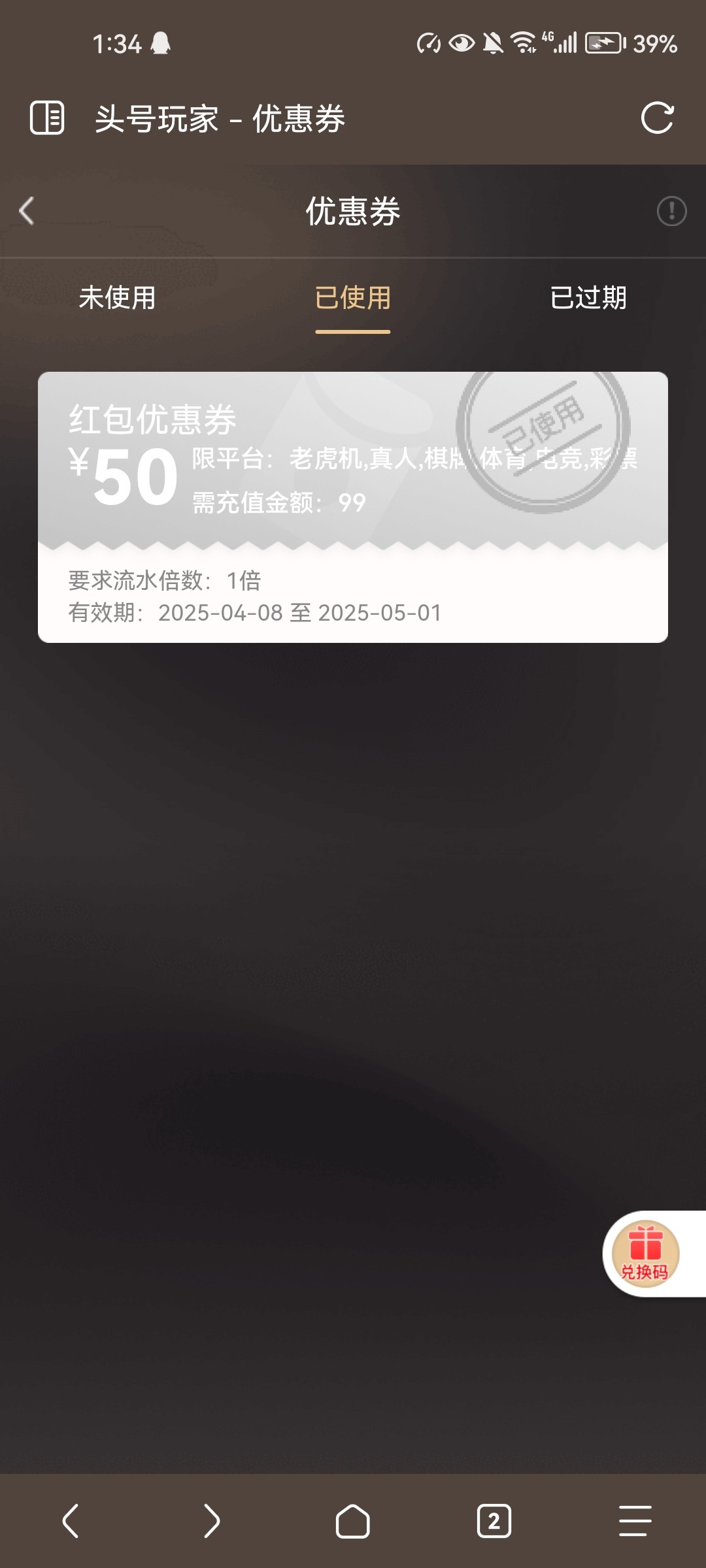Screen dimensions: 706x1568
Task: Navigate back using the browser toolbar arrow
Action: (71, 1521)
